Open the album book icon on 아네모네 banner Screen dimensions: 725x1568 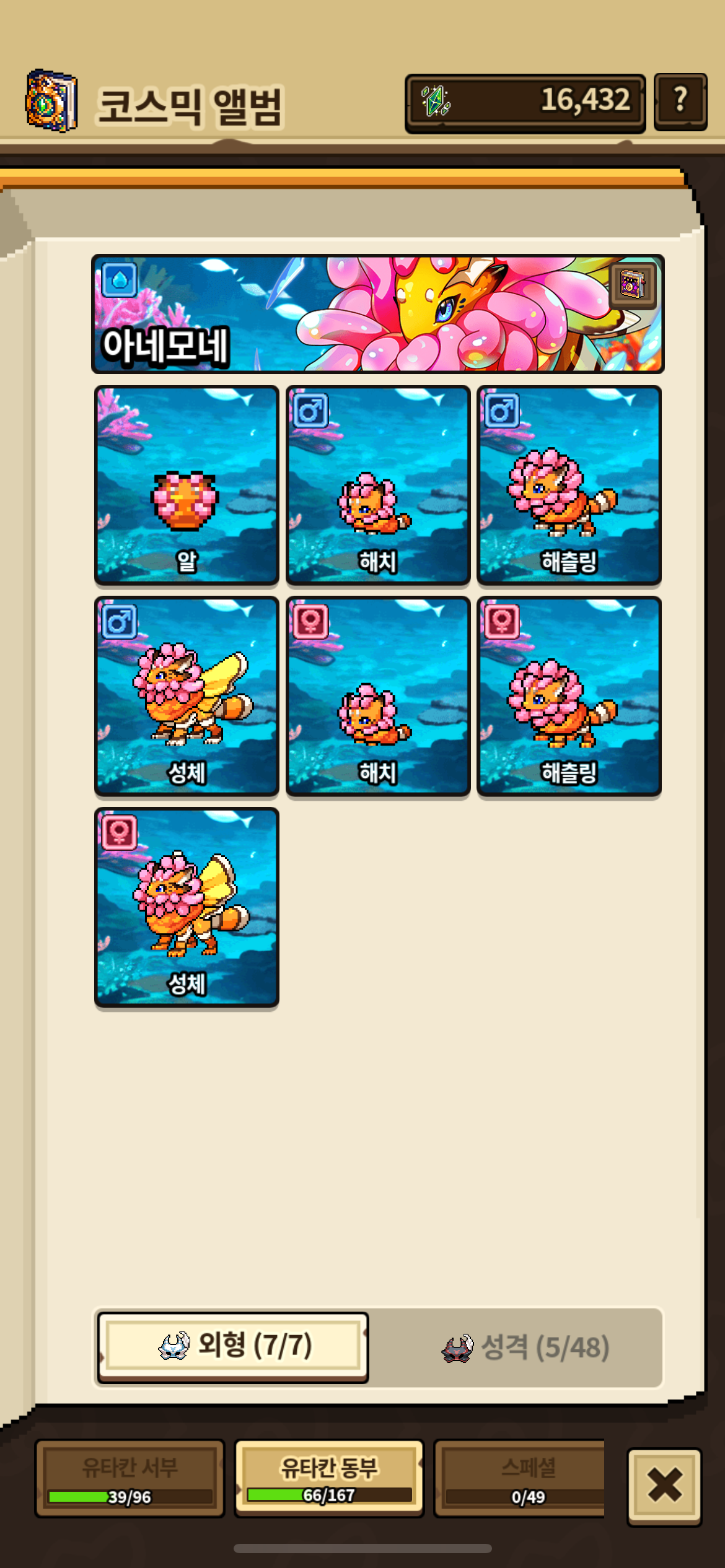pyautogui.click(x=632, y=285)
